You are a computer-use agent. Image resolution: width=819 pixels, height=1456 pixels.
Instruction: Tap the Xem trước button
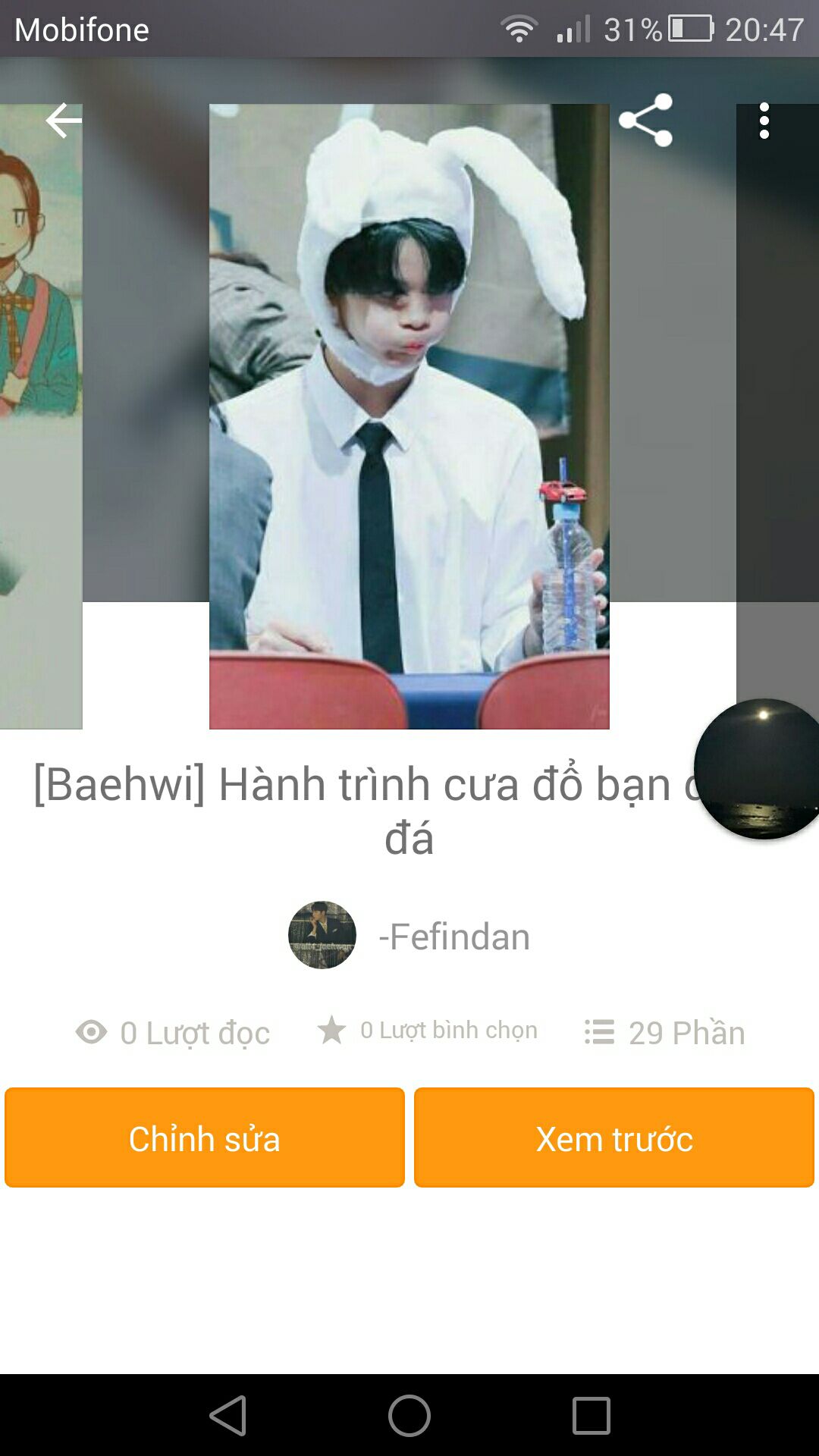coord(613,1137)
